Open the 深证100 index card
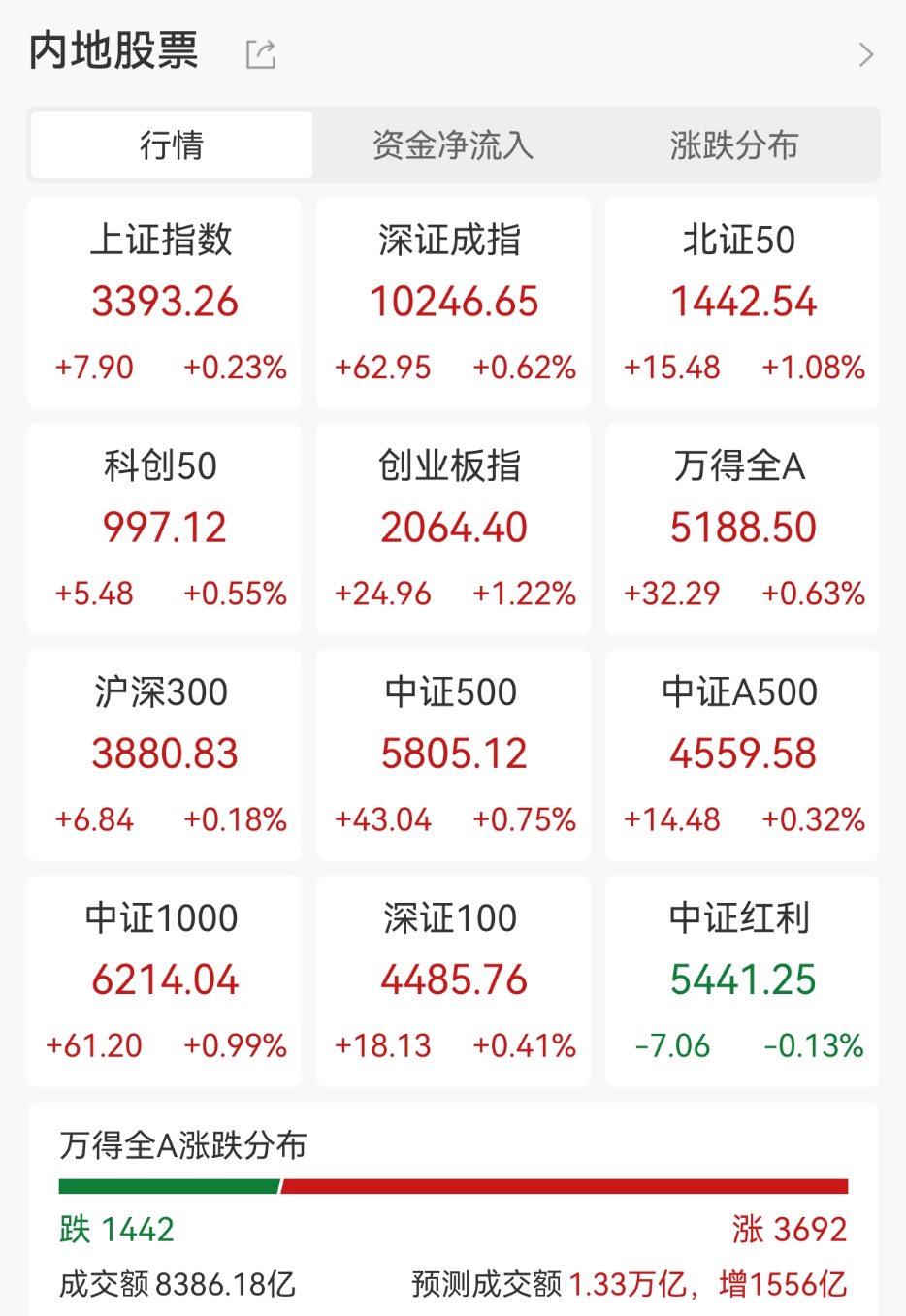The width and height of the screenshot is (906, 1316). [453, 980]
